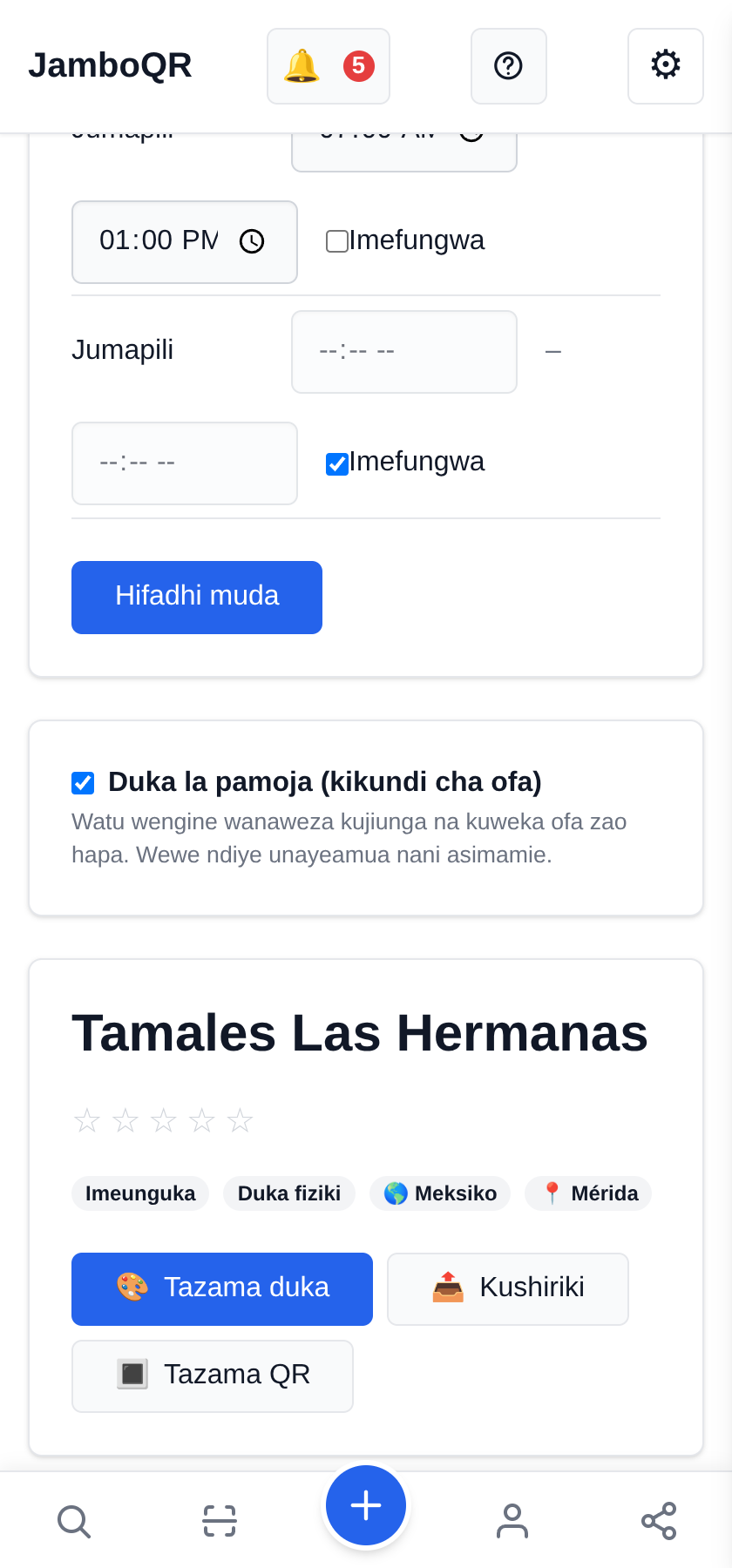Viewport: 732px width, 1568px height.
Task: View the QR code with Tazama QR
Action: pos(213,1376)
